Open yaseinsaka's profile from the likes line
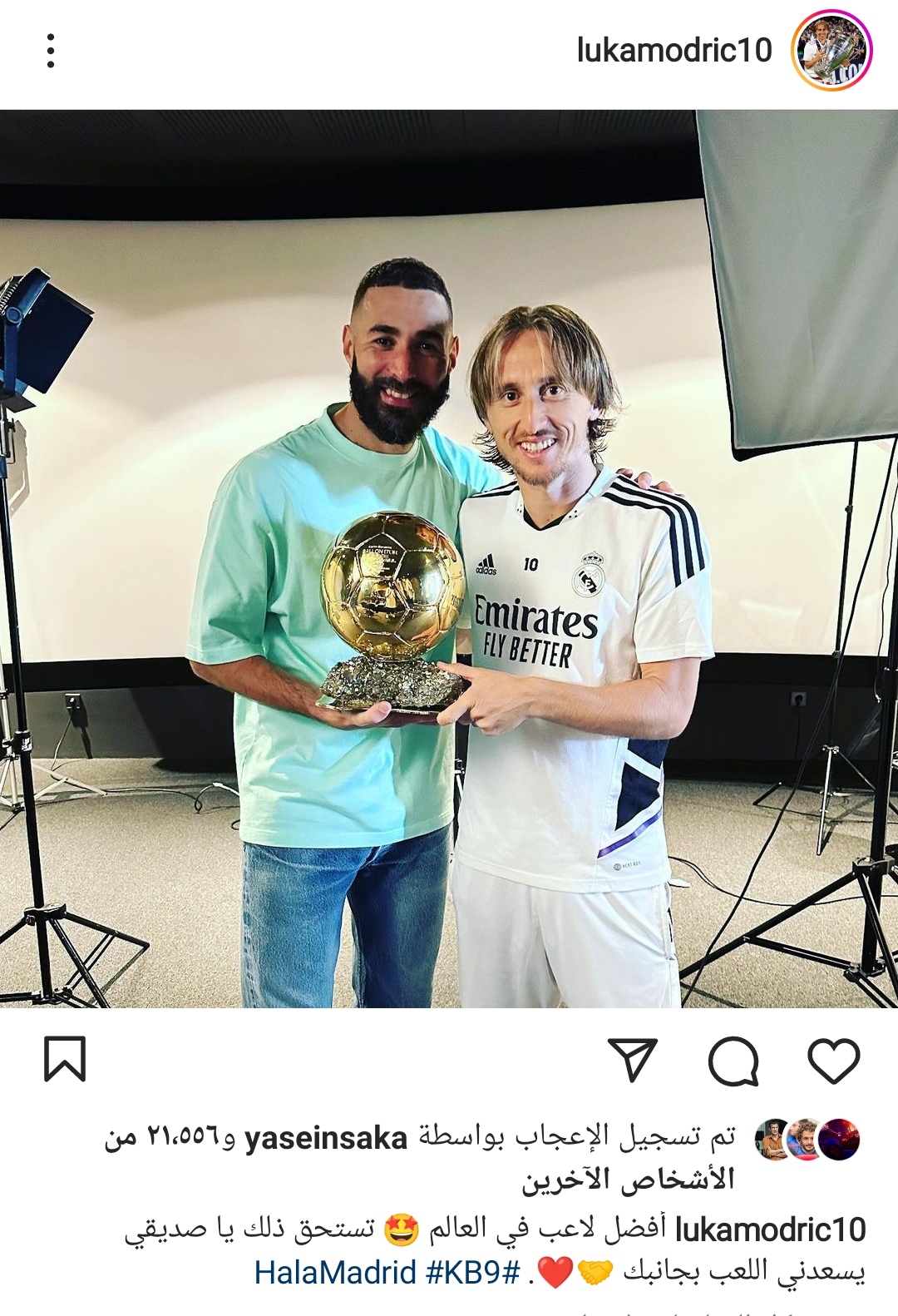Image resolution: width=898 pixels, height=1316 pixels. (326, 1139)
